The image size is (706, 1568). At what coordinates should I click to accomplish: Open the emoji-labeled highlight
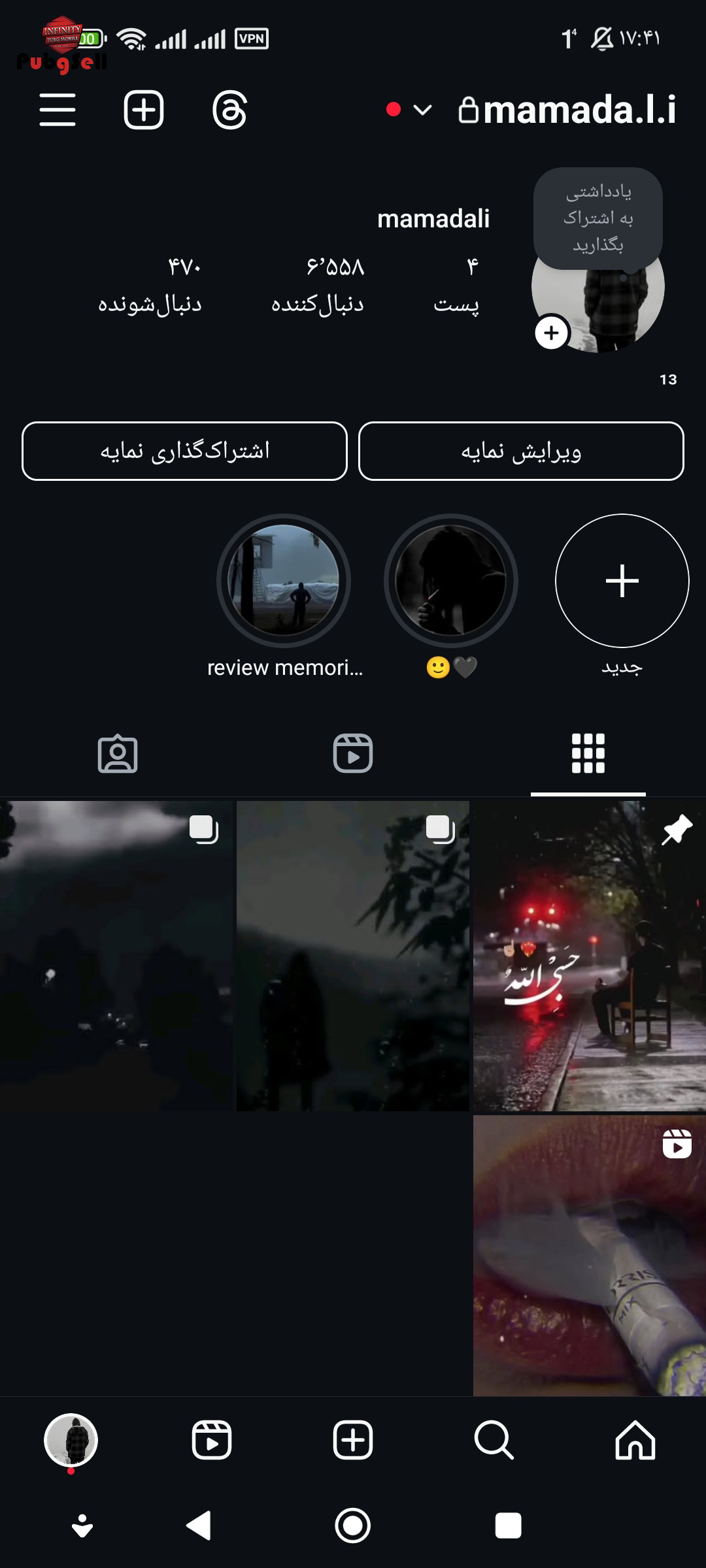[451, 581]
